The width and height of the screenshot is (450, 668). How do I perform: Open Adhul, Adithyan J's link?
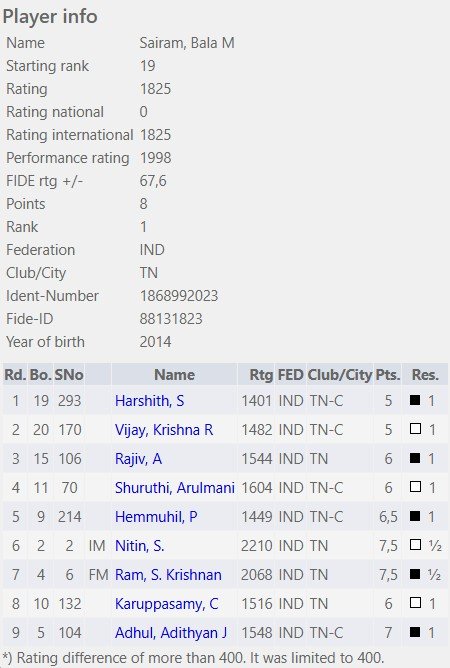pyautogui.click(x=170, y=633)
